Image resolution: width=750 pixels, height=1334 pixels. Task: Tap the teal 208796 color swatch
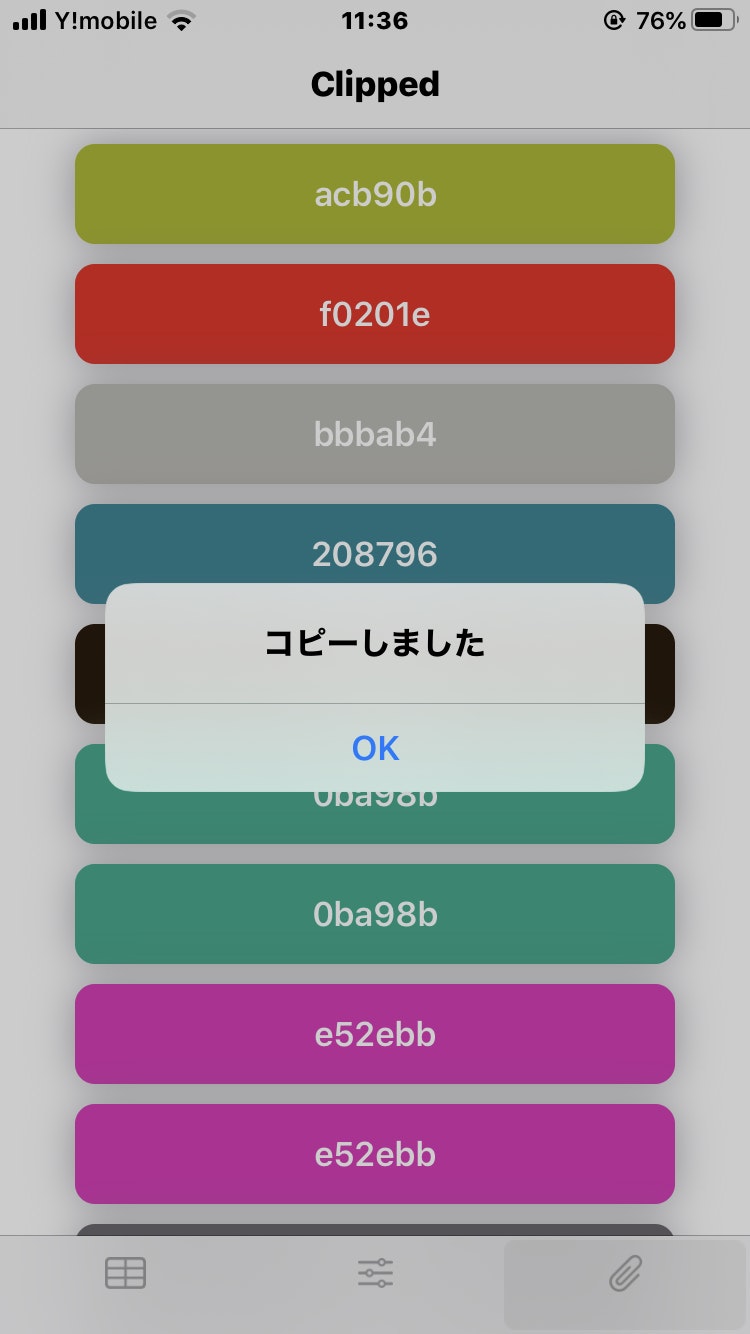tap(375, 543)
